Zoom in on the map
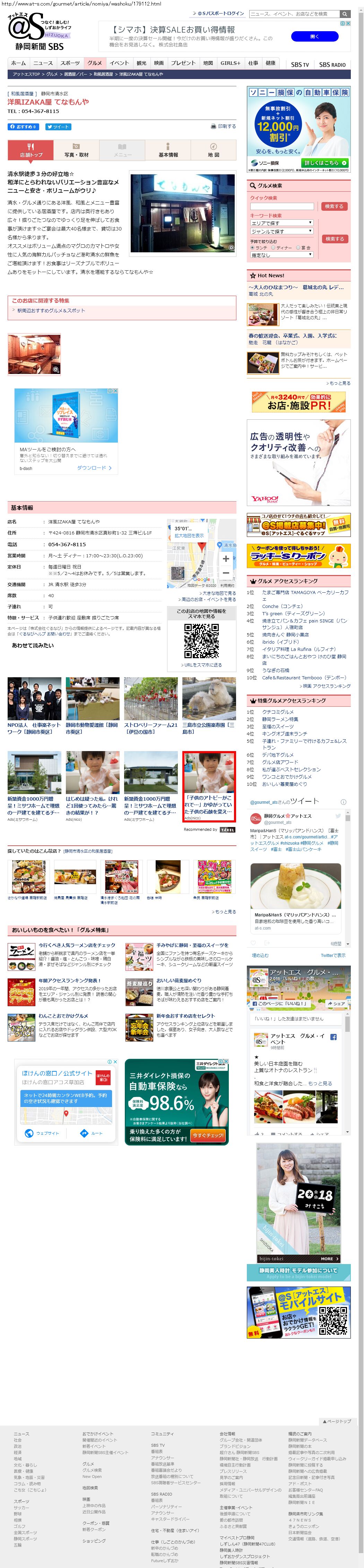Viewport: 364px width, 1568px height. click(226, 558)
